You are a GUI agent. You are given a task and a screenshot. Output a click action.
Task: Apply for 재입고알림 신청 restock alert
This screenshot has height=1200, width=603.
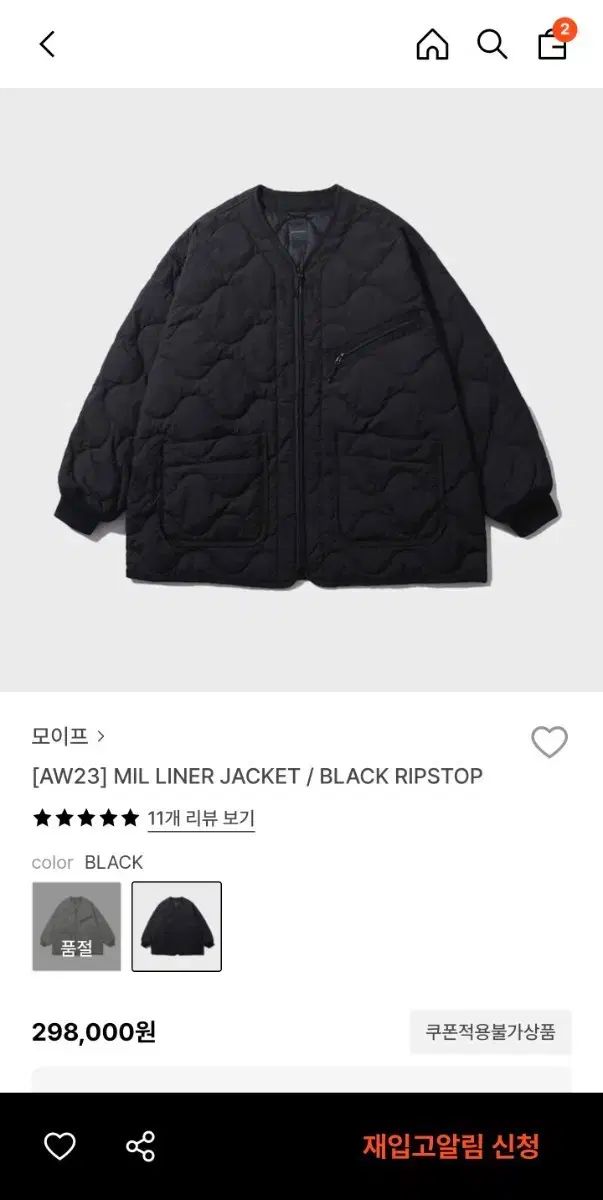pos(451,1146)
